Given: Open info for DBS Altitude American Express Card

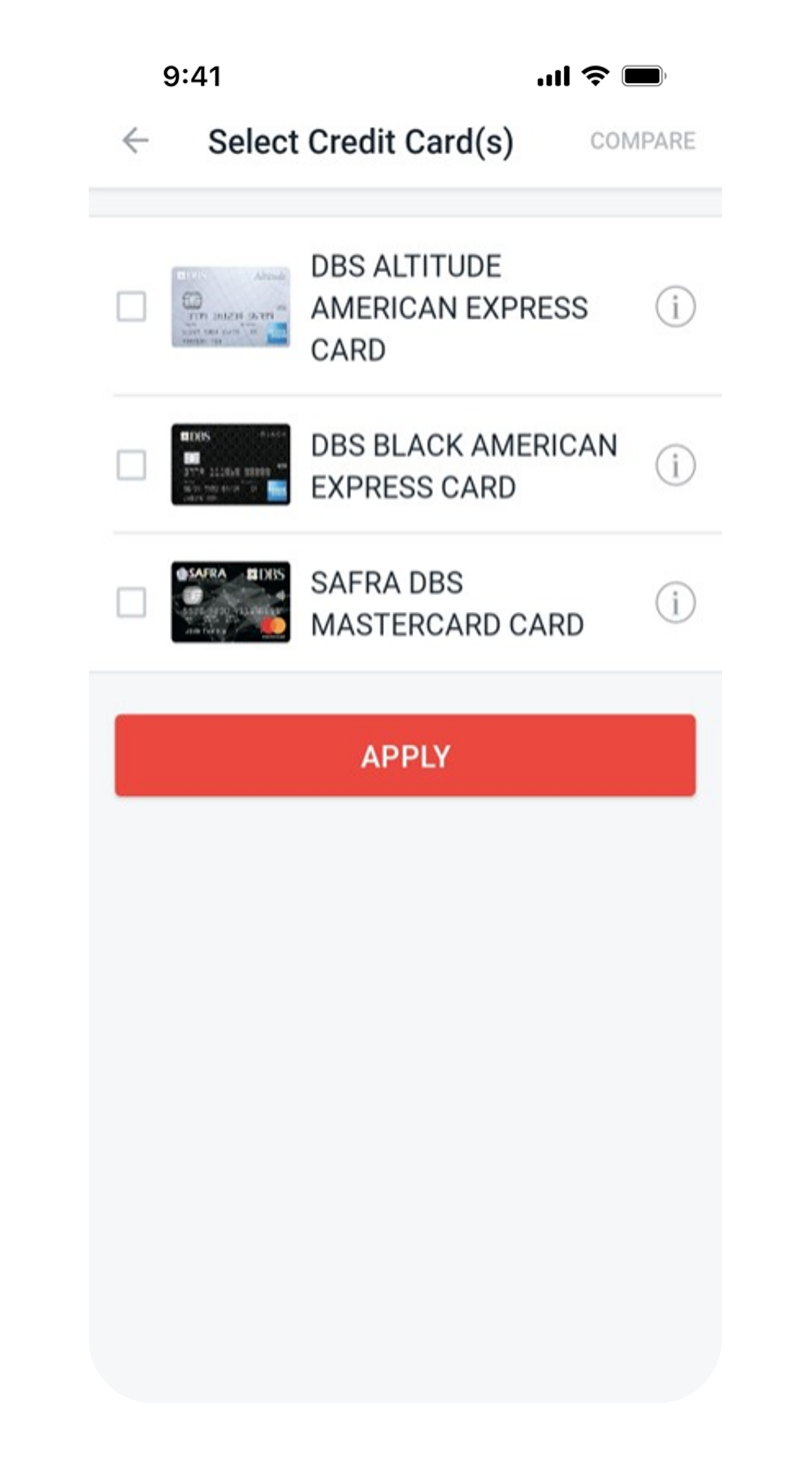Looking at the screenshot, I should pyautogui.click(x=674, y=306).
